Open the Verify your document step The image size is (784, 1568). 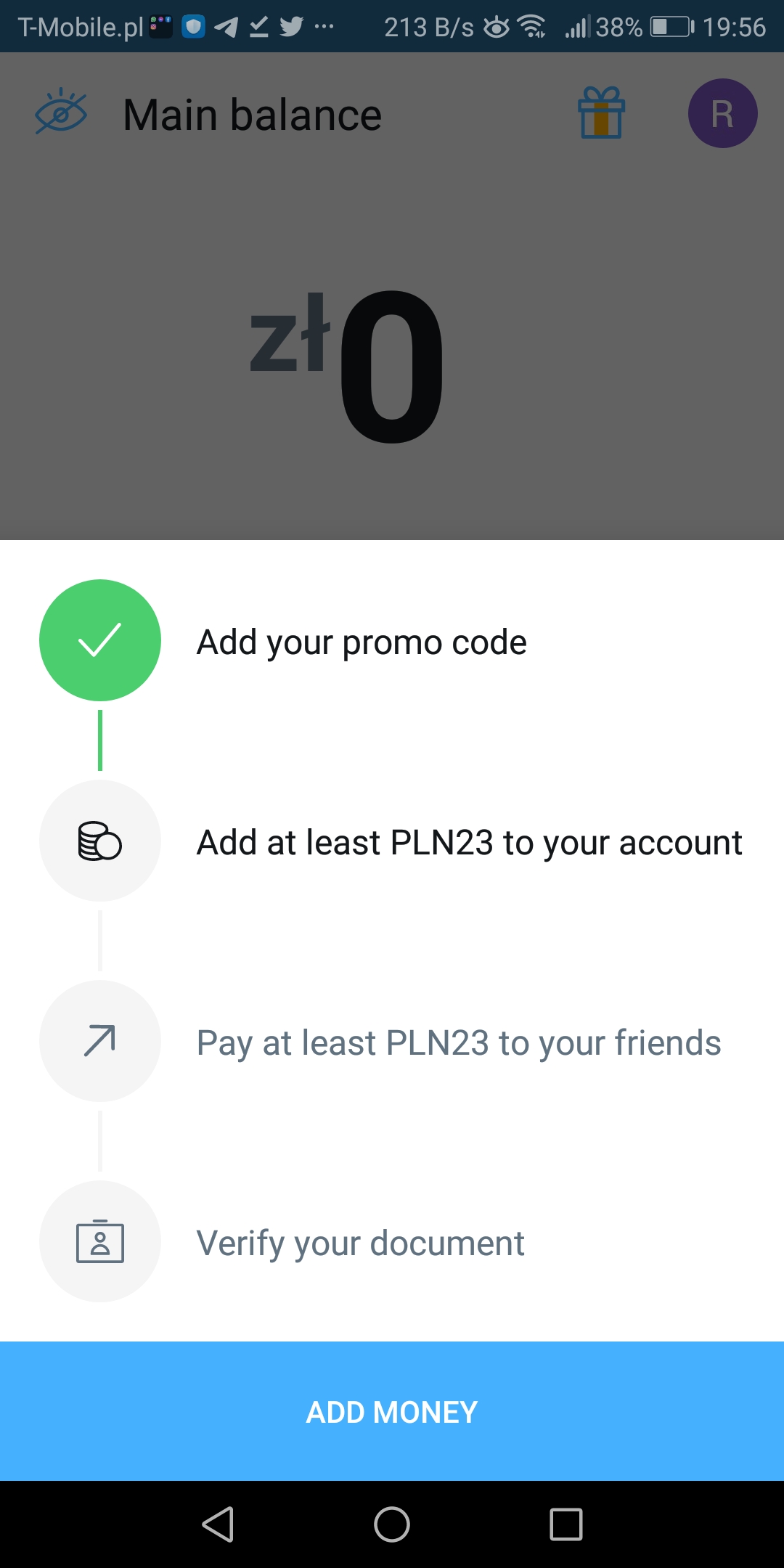coord(392,1242)
